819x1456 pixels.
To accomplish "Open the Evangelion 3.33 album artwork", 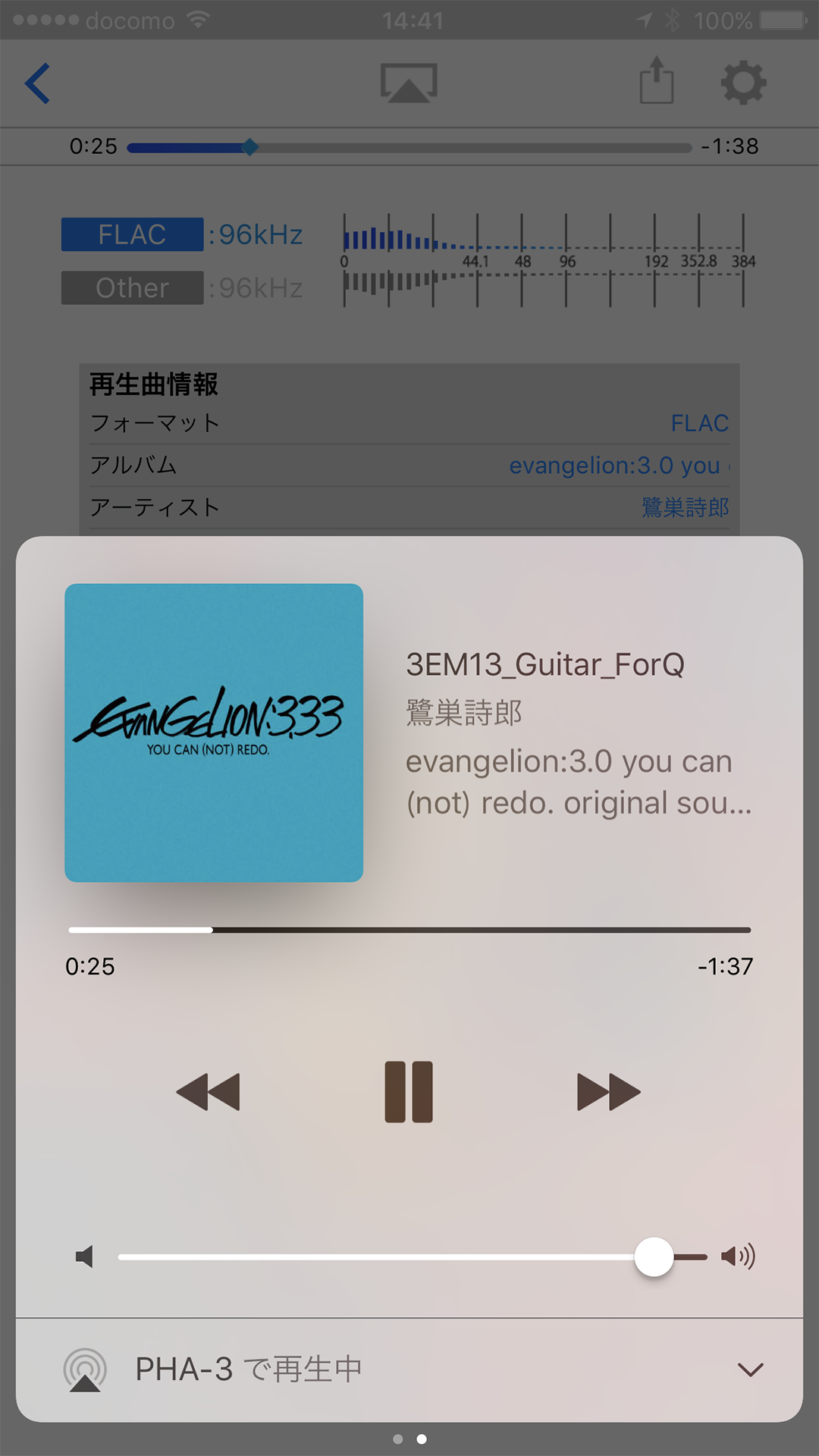I will coord(214,733).
